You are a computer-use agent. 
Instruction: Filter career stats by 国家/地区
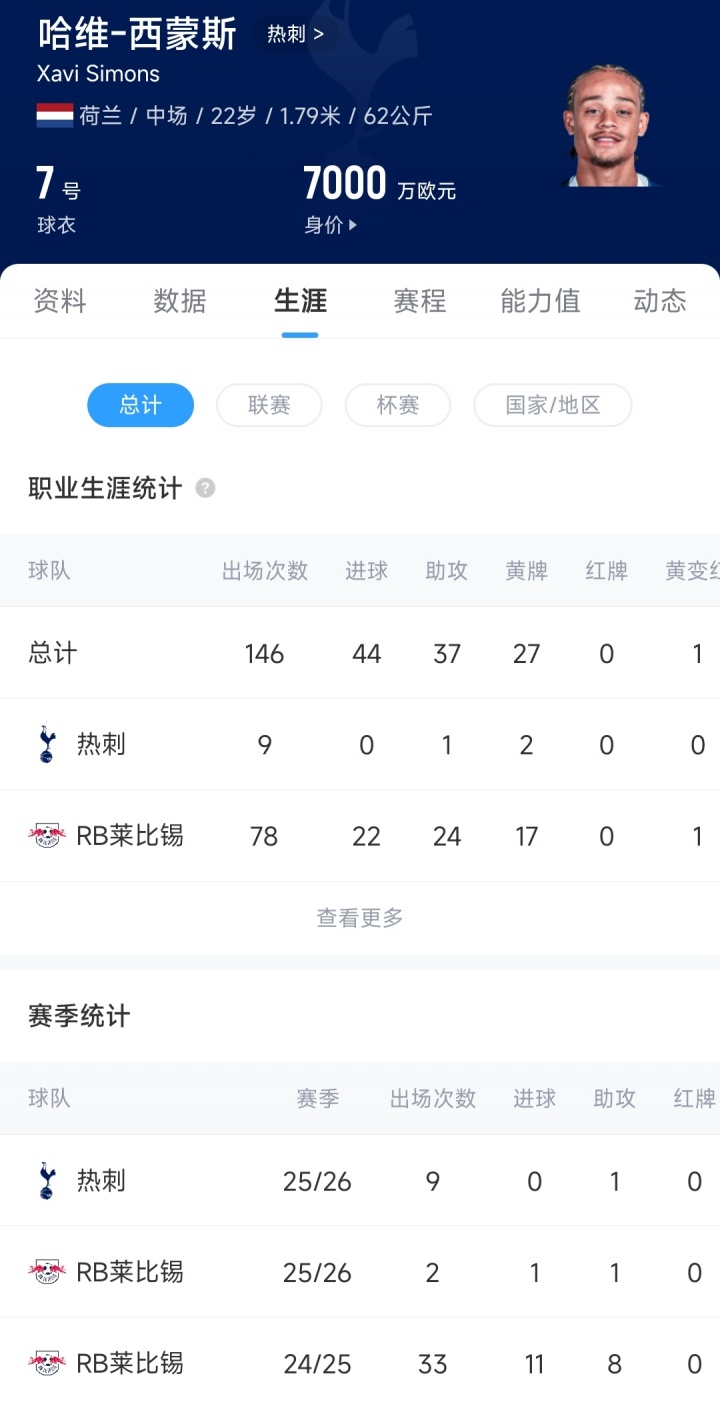(552, 405)
